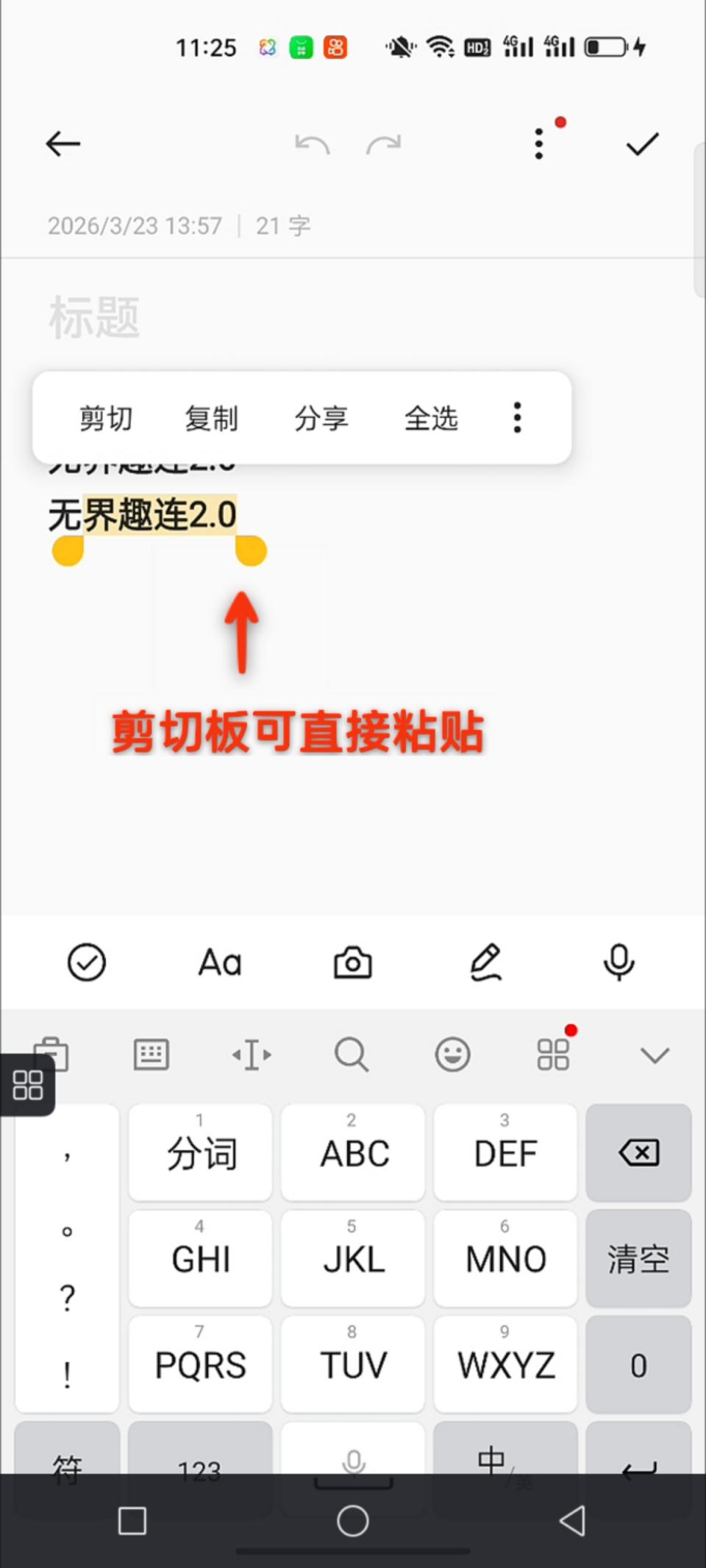This screenshot has width=706, height=1568.
Task: Open the cursor movement tool on keyboard
Action: click(252, 1054)
